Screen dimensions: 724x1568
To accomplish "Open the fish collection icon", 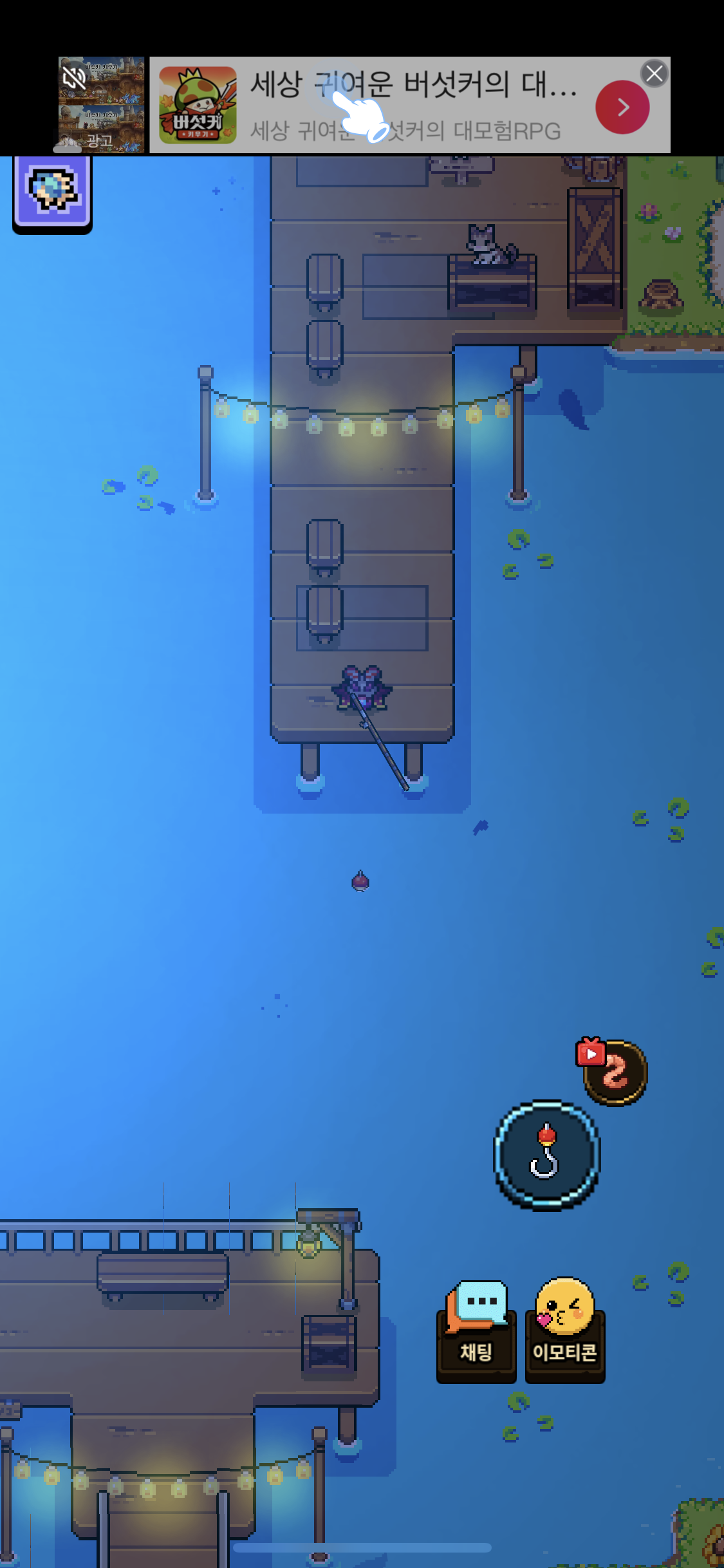I will click(52, 192).
